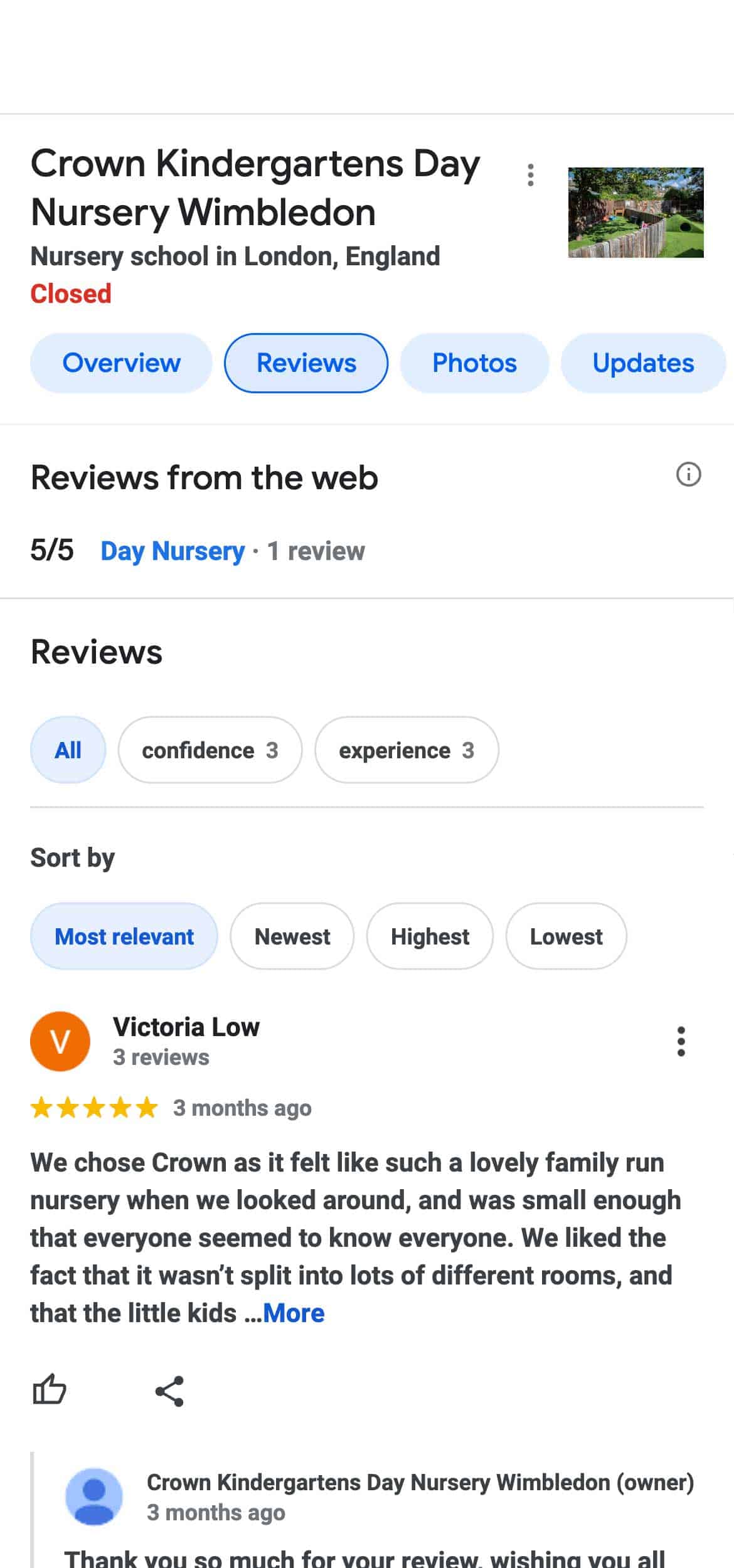734x1568 pixels.
Task: Sort reviews by Lowest rating
Action: coord(566,936)
